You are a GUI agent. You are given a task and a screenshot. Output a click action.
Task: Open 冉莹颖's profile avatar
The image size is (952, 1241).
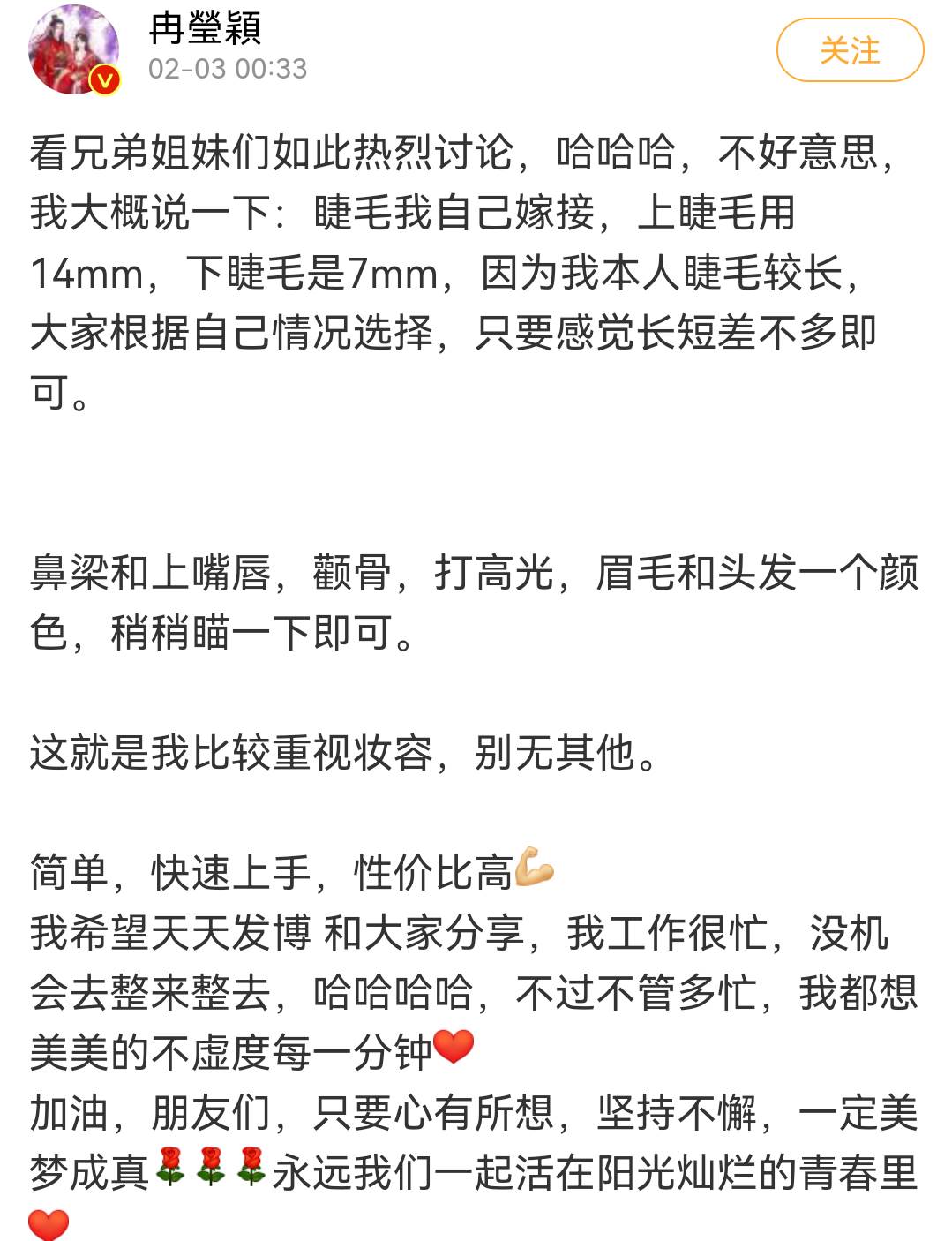(74, 49)
